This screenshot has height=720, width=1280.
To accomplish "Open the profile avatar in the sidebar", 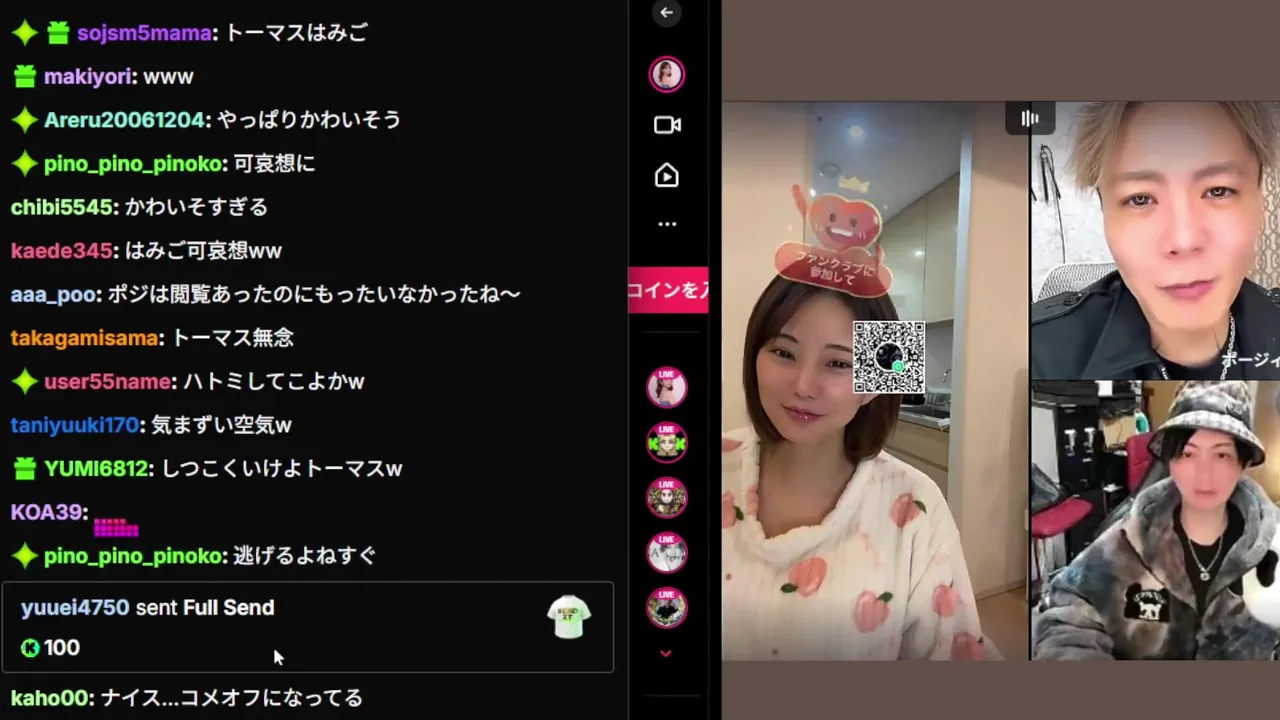I will point(667,74).
